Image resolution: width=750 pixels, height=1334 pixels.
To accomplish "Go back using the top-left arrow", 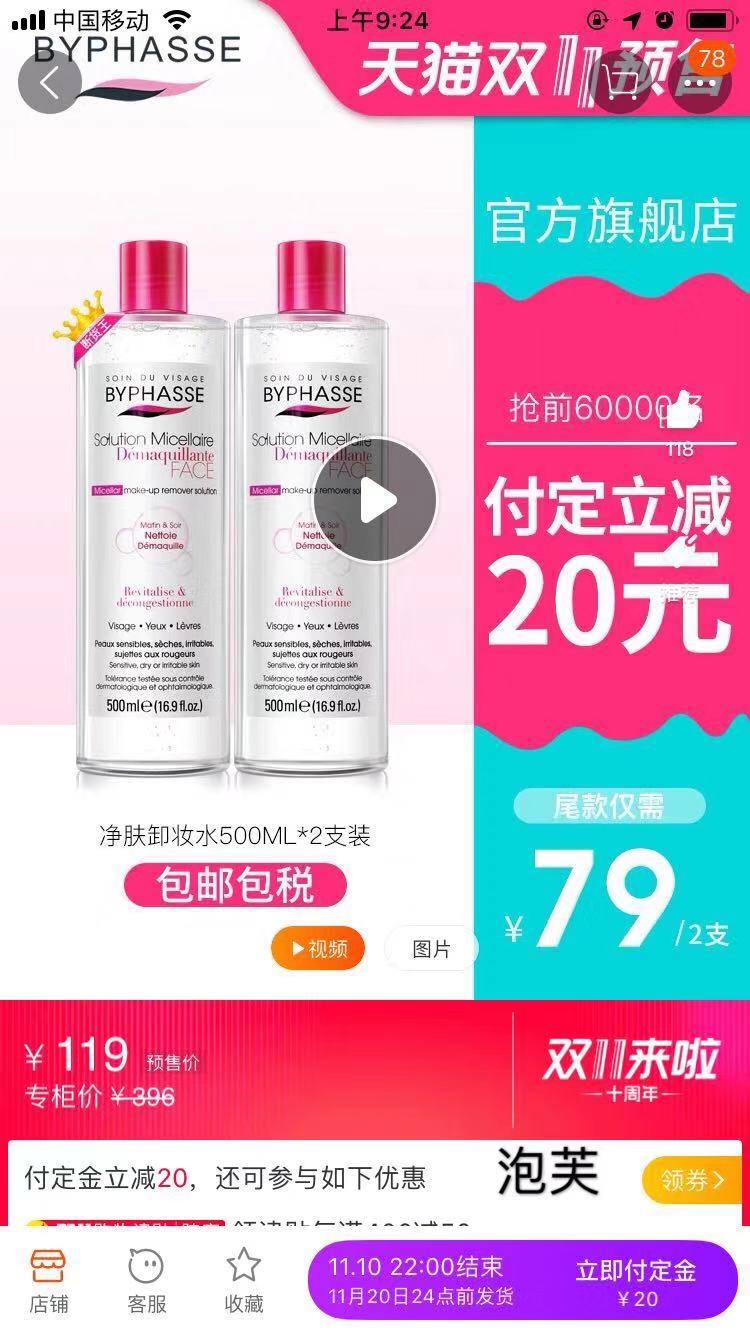I will click(x=49, y=81).
